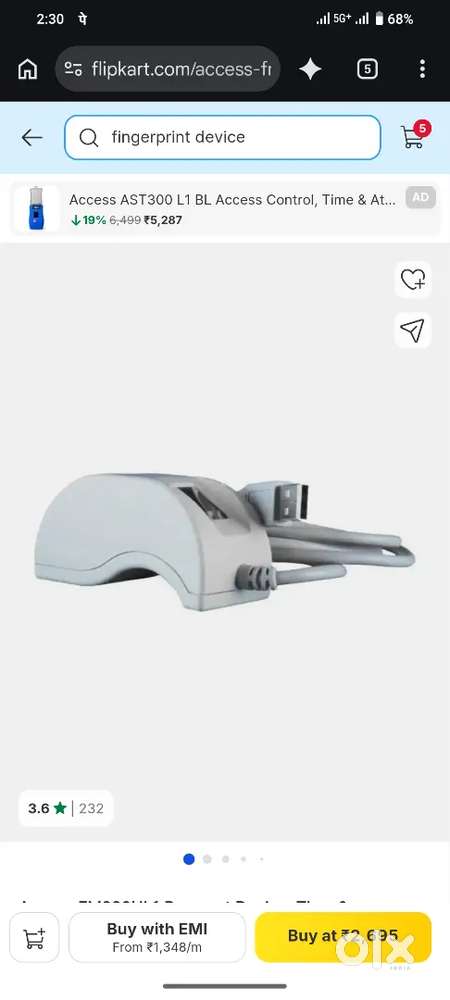Open the browser overflow menu
The width and height of the screenshot is (450, 1000).
[x=422, y=69]
